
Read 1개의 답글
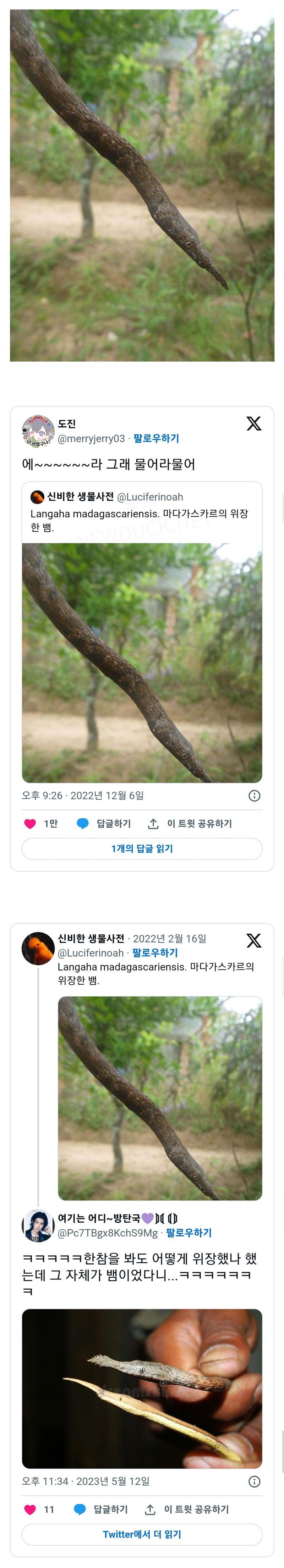point(142,849)
